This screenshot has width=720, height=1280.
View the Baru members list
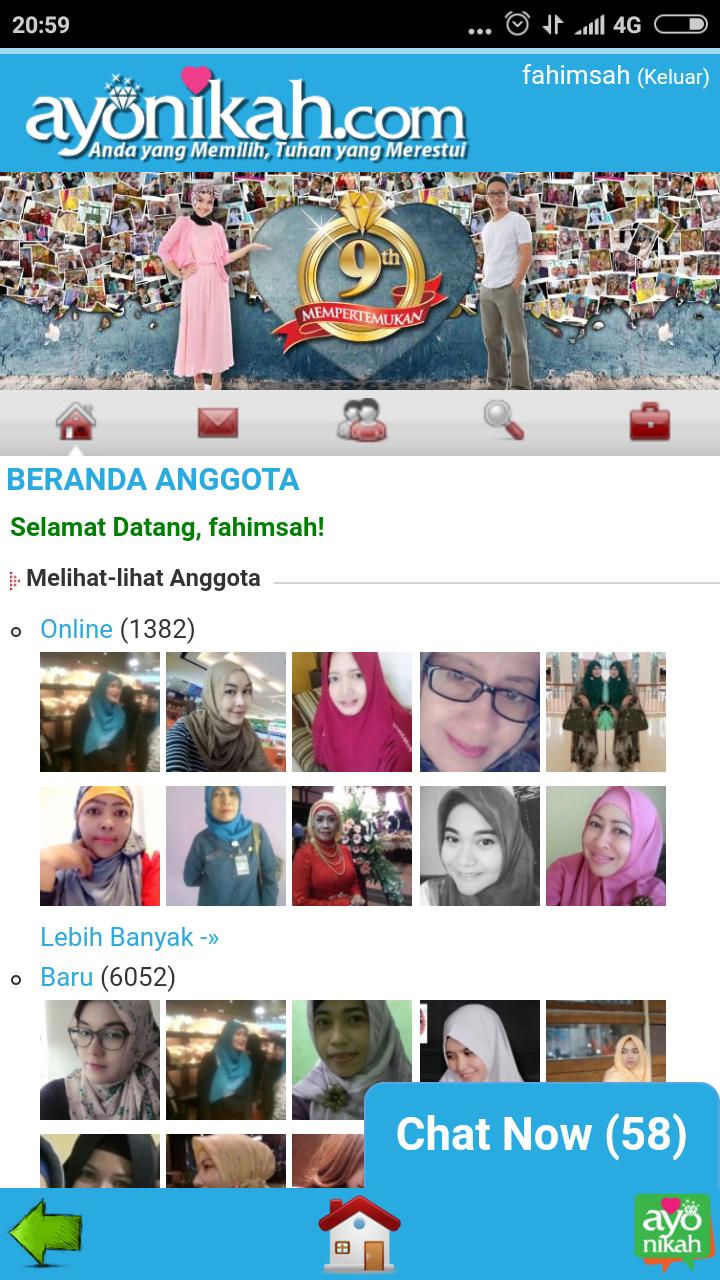click(66, 977)
